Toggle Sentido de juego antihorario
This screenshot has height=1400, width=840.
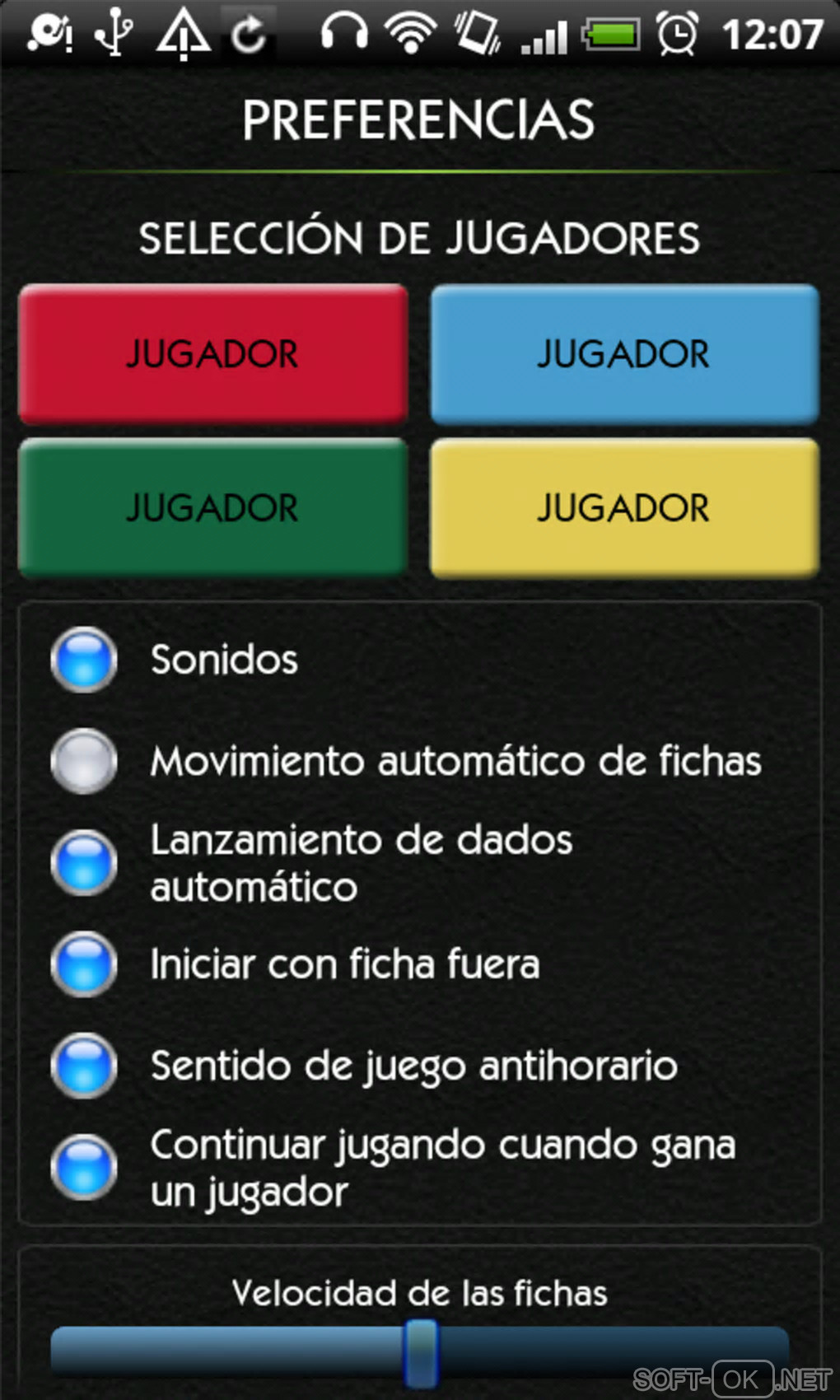[84, 1066]
